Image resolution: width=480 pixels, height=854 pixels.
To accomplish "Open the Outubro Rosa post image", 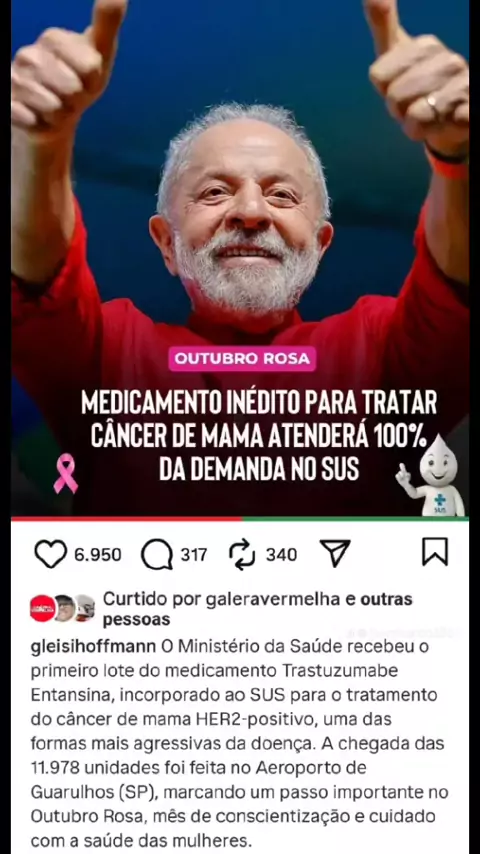I will click(x=240, y=258).
